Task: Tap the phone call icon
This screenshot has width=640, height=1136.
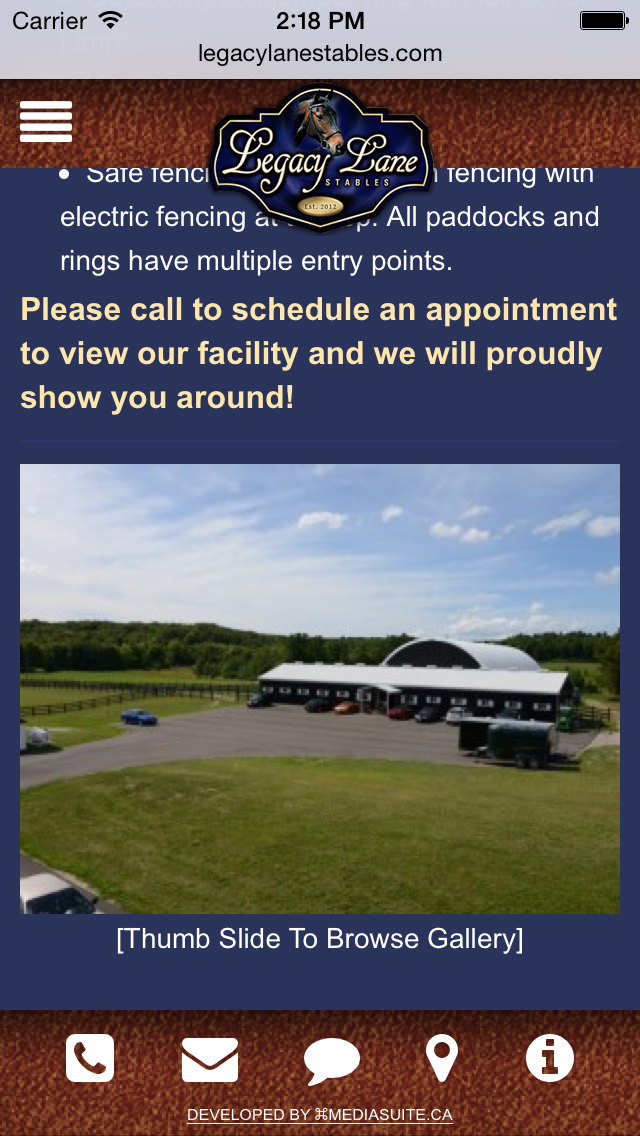Action: 90,1058
